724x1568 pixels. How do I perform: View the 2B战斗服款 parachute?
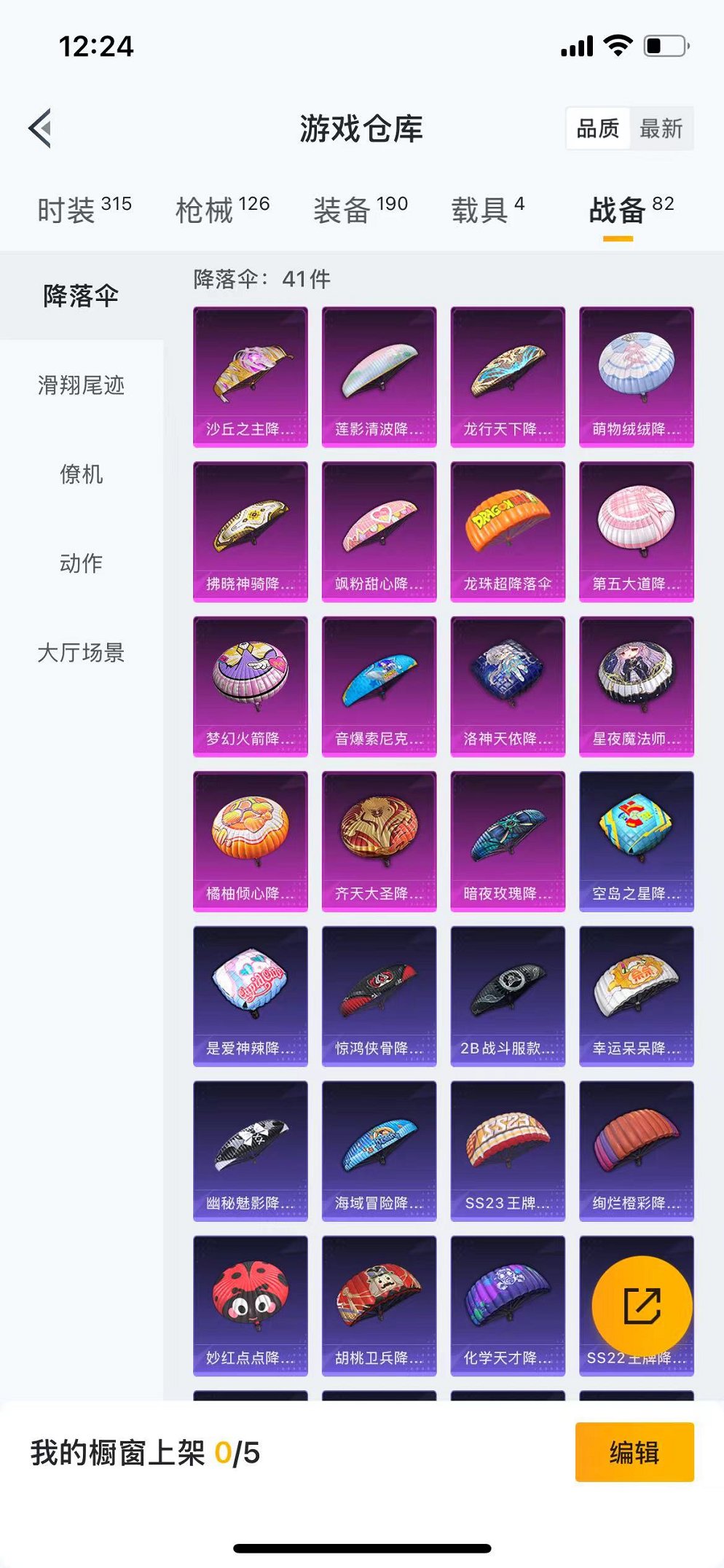click(x=508, y=995)
